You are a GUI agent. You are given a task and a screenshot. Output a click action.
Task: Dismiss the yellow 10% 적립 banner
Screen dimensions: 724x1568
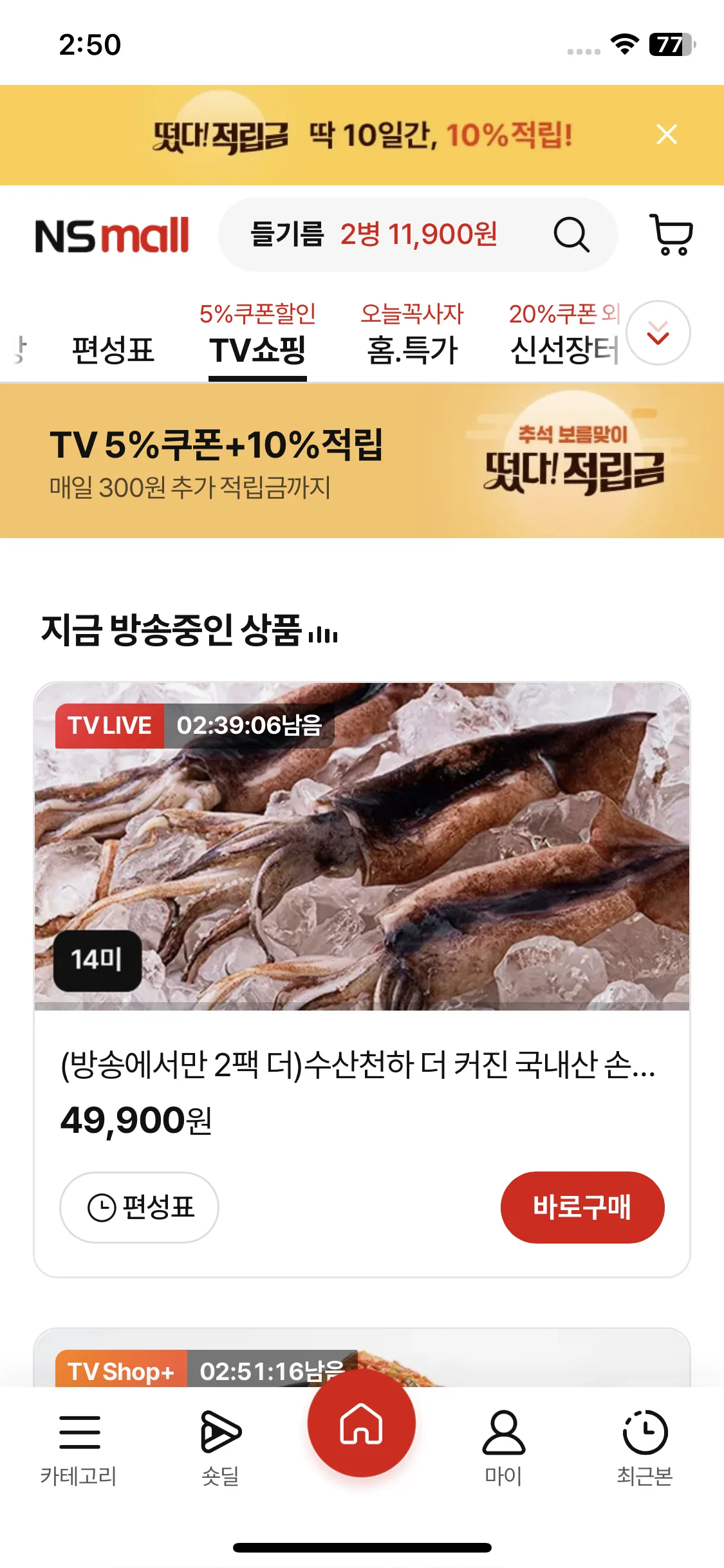point(667,135)
